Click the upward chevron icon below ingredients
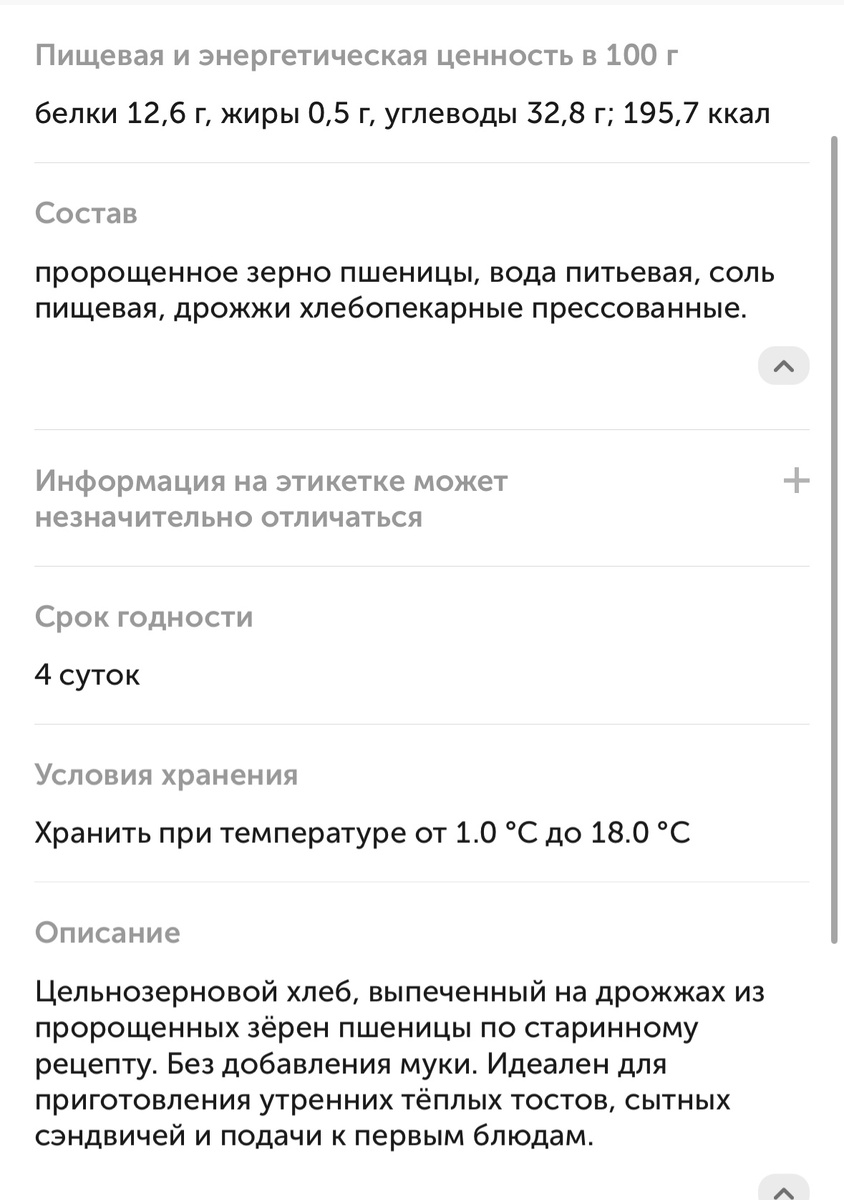Screen dimensions: 844x1200 click(783, 366)
